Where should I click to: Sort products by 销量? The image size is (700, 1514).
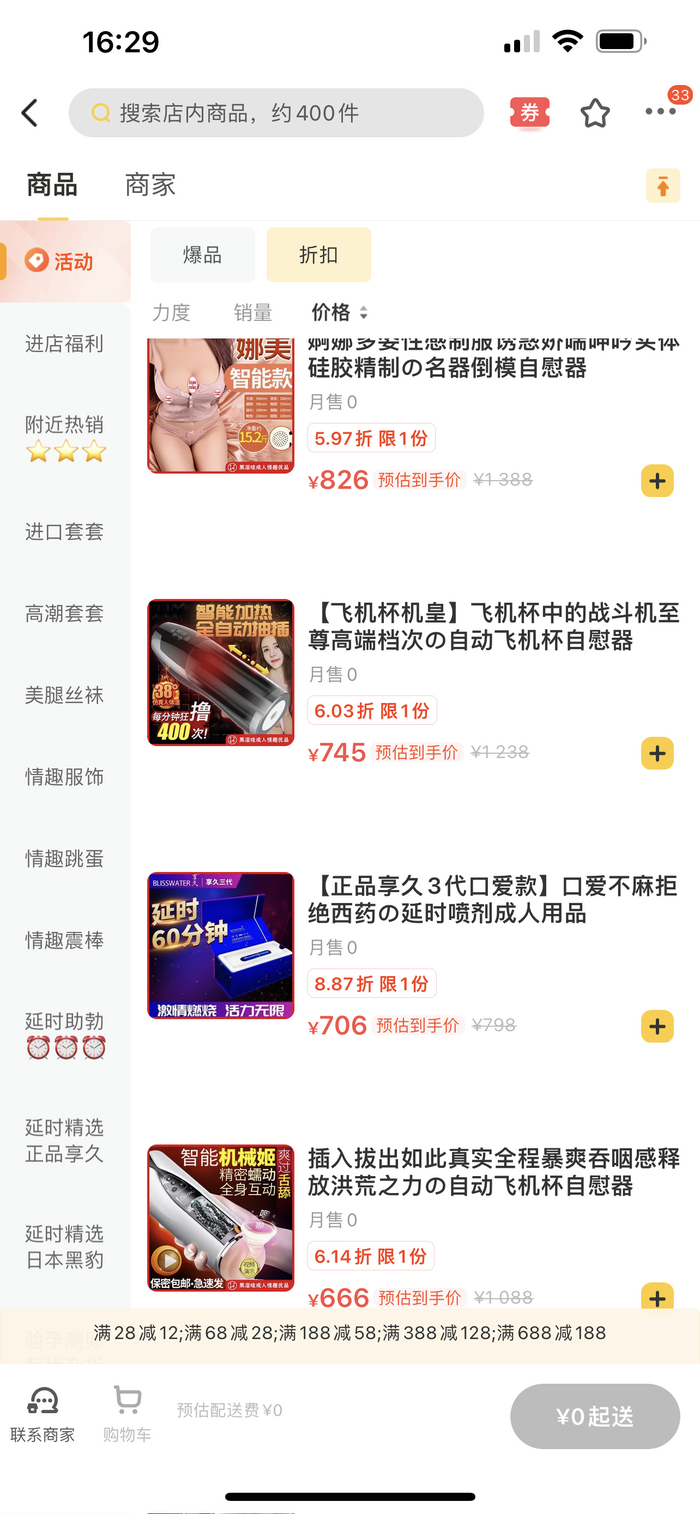pos(253,313)
